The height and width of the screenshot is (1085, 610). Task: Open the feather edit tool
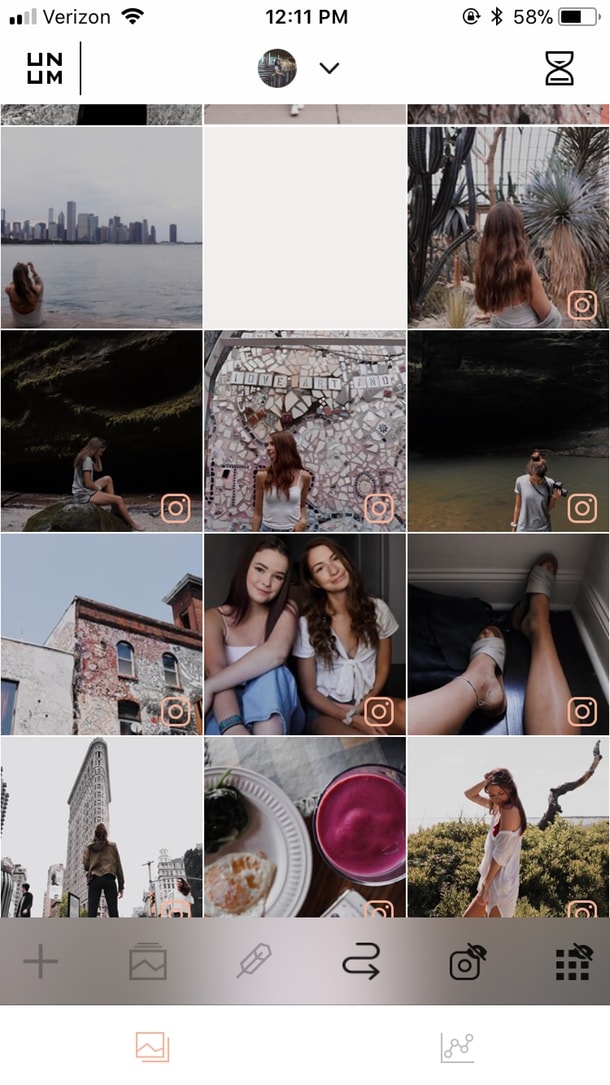pos(254,961)
